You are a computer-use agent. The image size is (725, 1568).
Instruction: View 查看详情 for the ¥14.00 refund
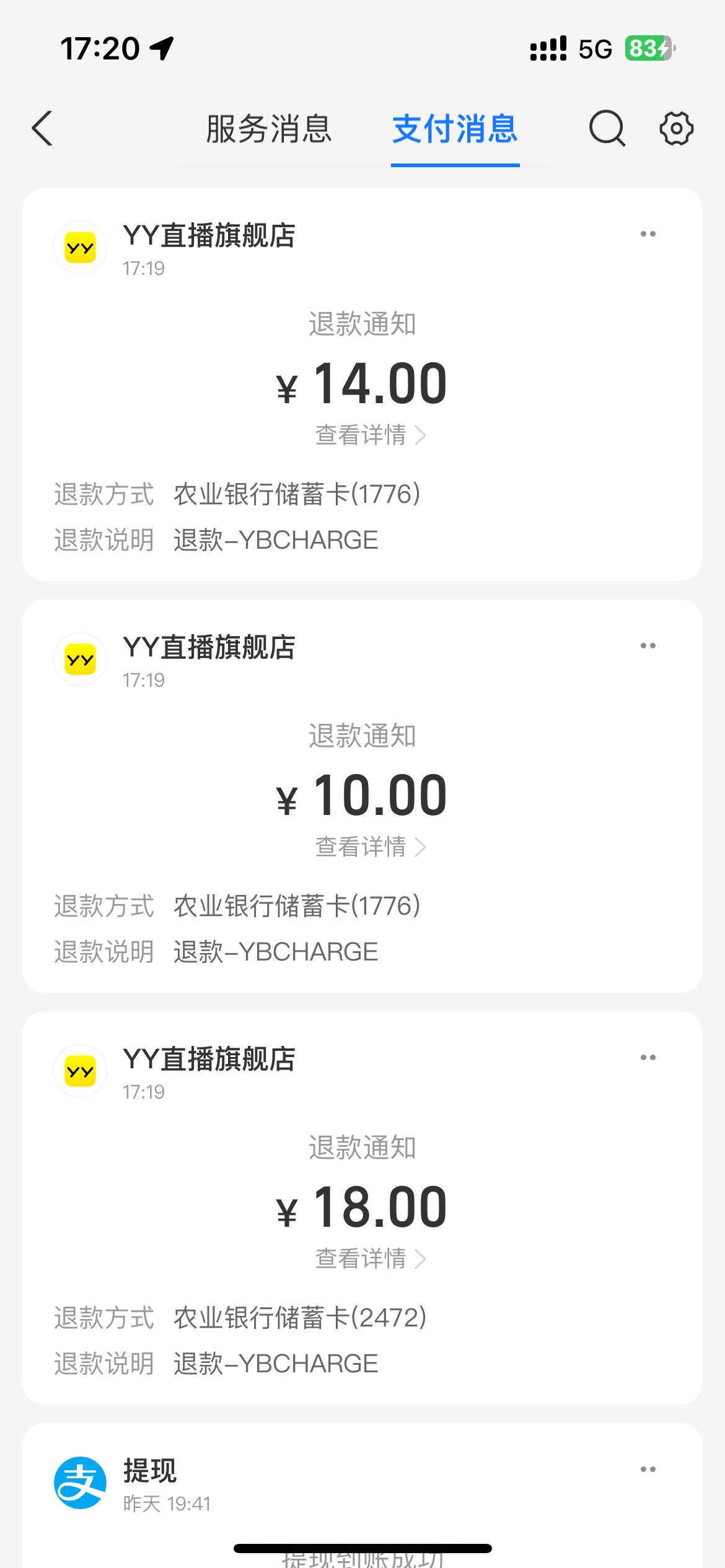tap(370, 435)
